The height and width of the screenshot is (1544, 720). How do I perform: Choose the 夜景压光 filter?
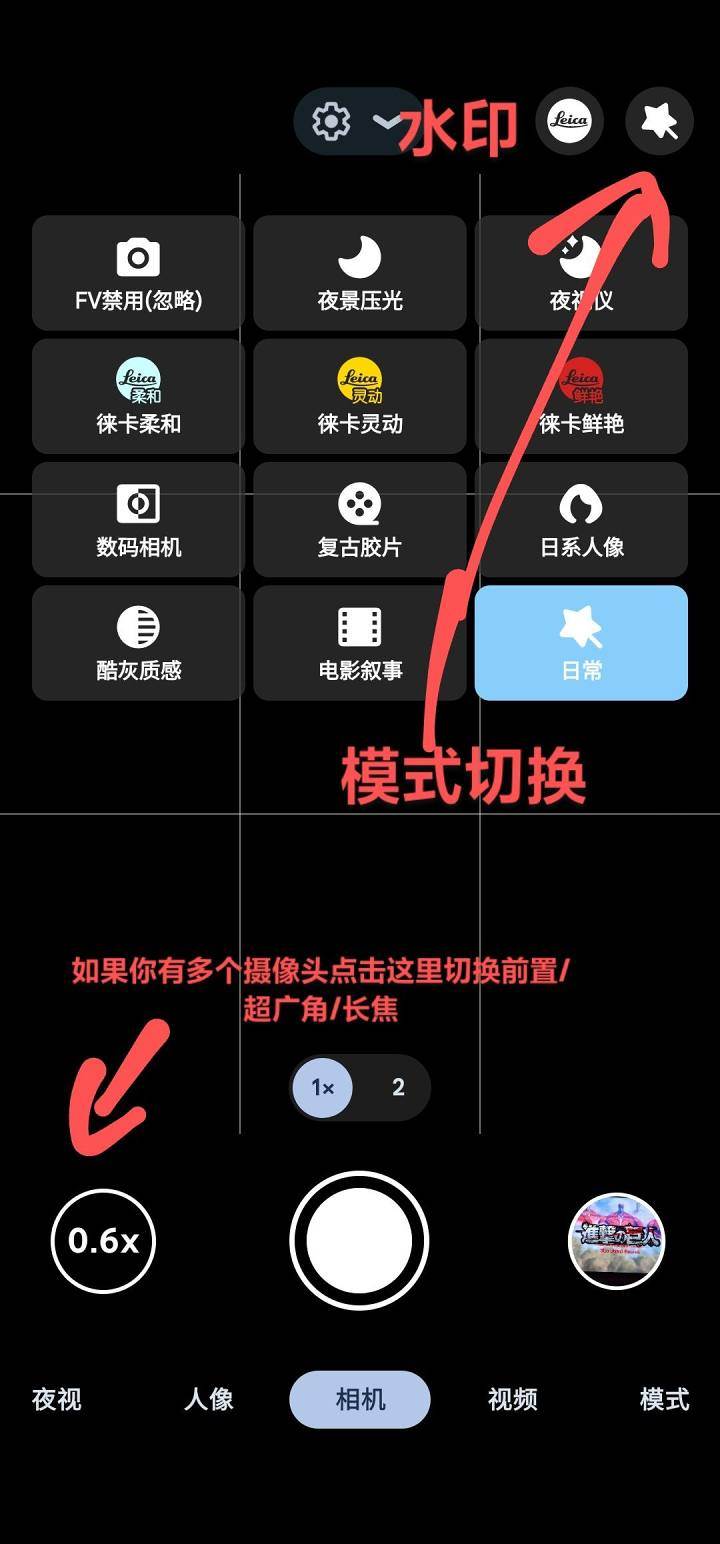(x=360, y=273)
